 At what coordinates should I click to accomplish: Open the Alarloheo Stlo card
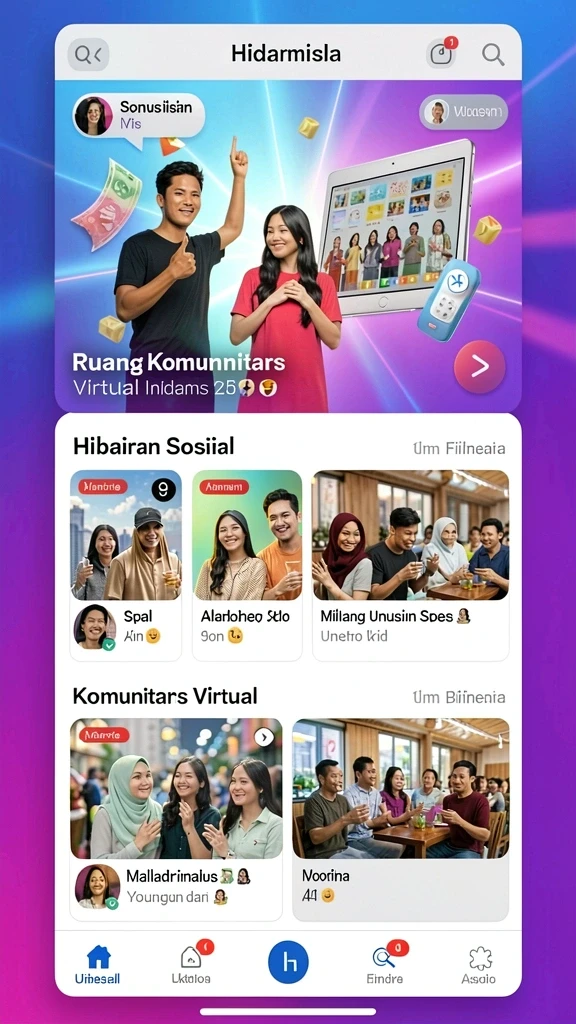pos(247,566)
